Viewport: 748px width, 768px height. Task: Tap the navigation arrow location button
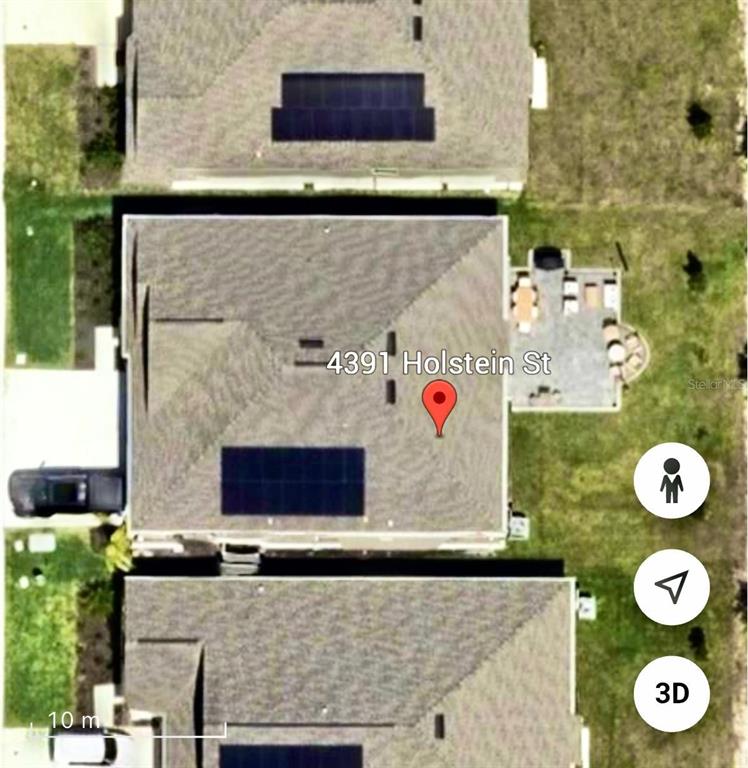pyautogui.click(x=671, y=587)
